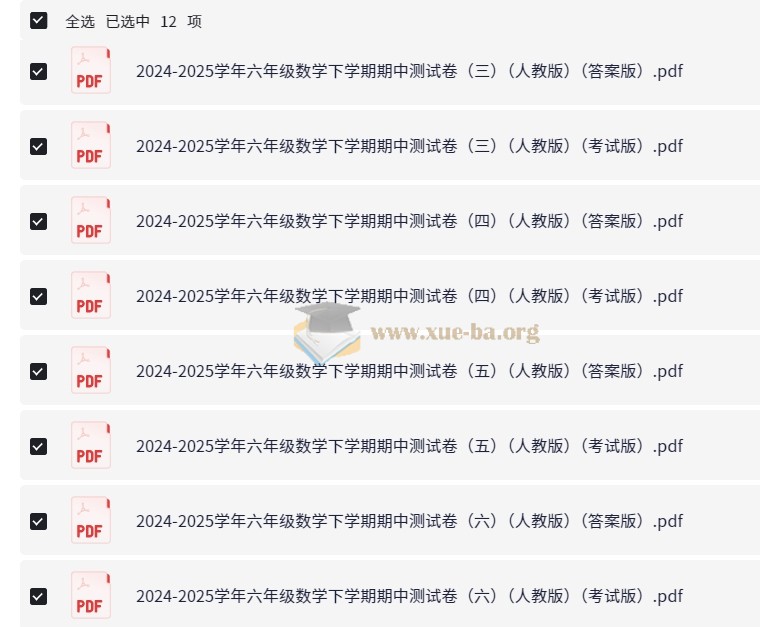The width and height of the screenshot is (760, 627).
Task: View 测试卷（五）（人教版）（考试版）.pdf
Action: click(409, 446)
